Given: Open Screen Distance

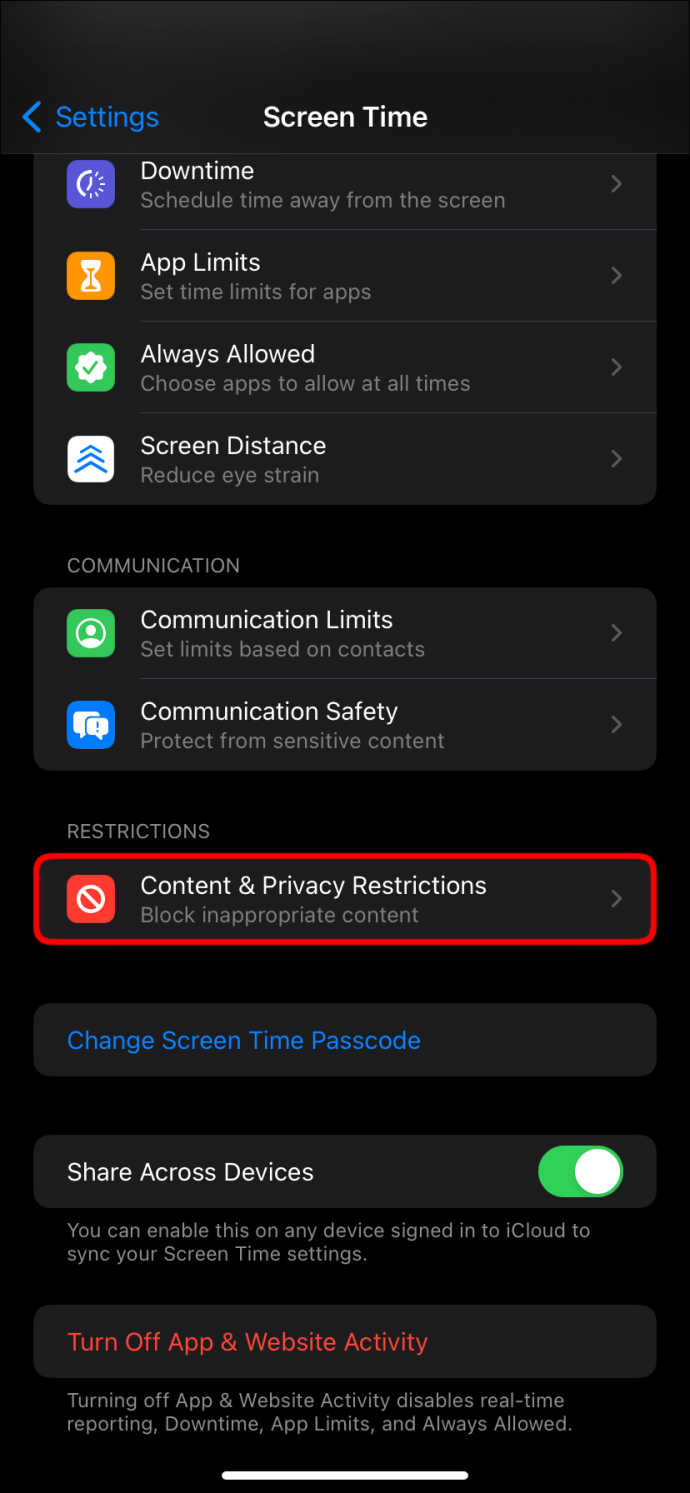Looking at the screenshot, I should (345, 459).
